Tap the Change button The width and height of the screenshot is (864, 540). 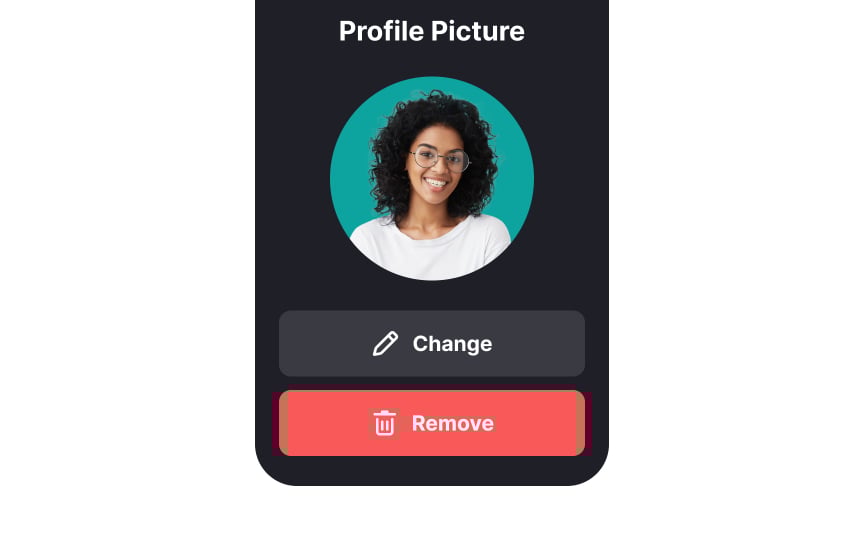click(432, 343)
